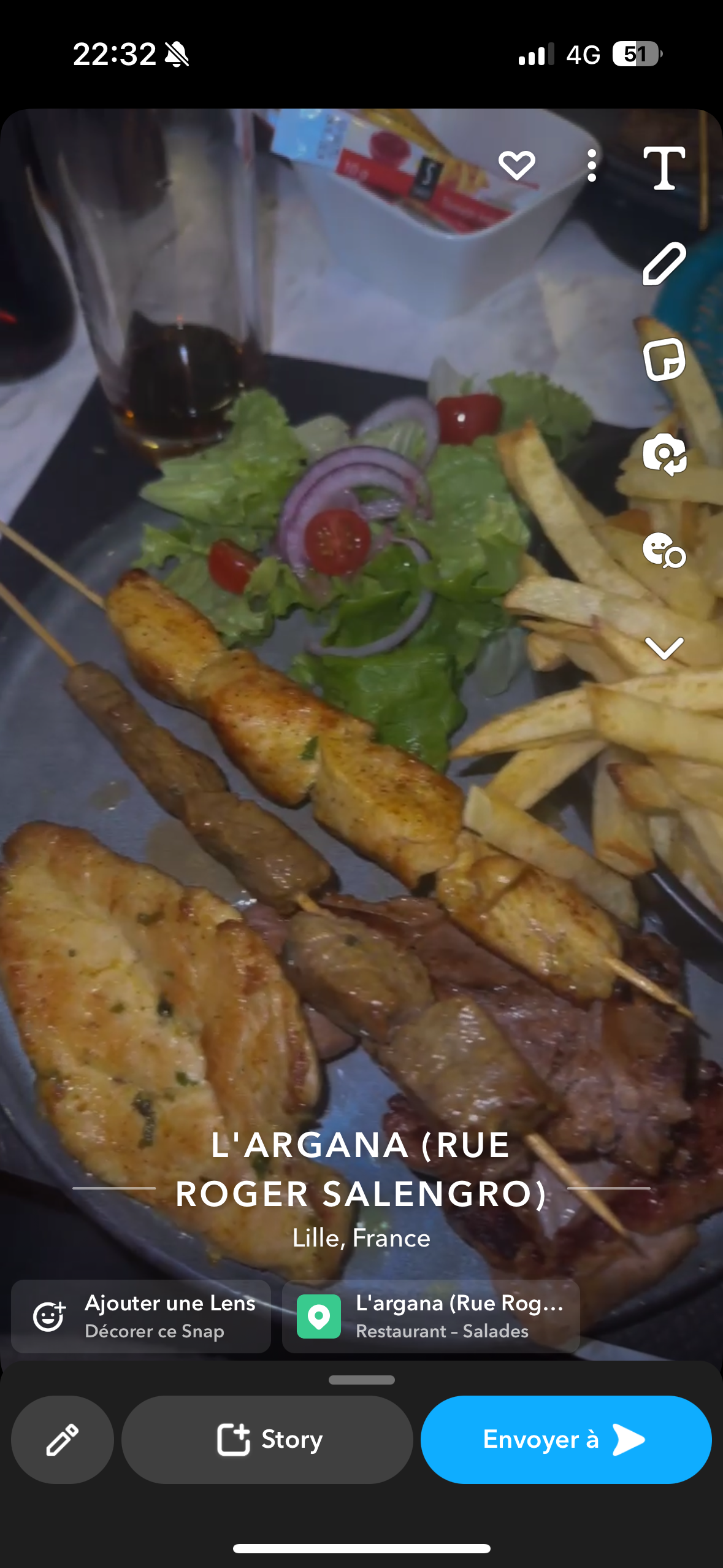This screenshot has height=1568, width=723.
Task: Expand more editing tools with the chevron
Action: click(664, 648)
